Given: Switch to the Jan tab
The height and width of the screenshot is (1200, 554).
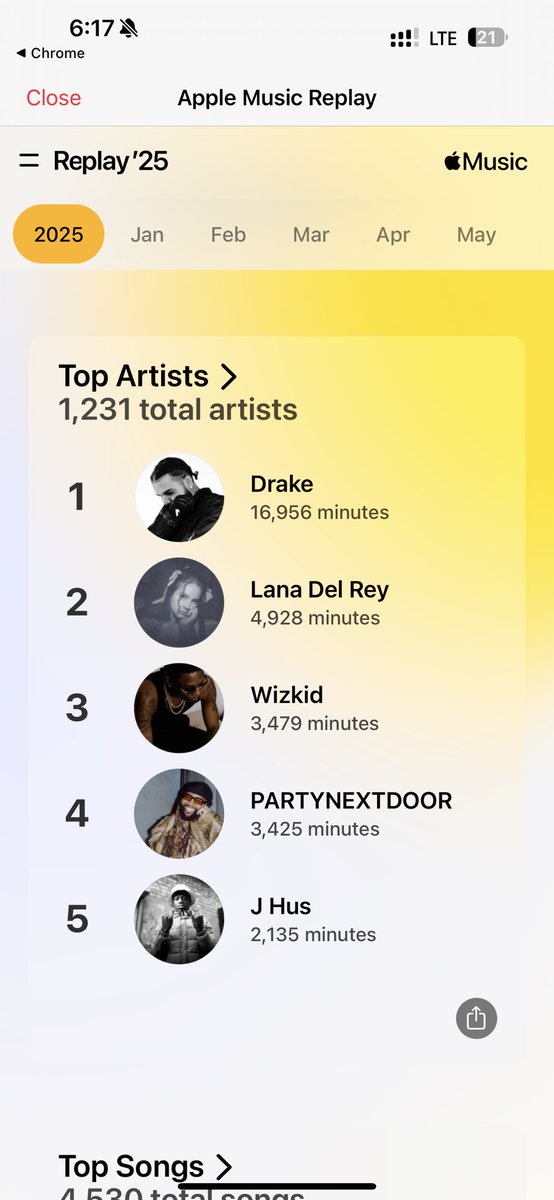Looking at the screenshot, I should coord(147,235).
